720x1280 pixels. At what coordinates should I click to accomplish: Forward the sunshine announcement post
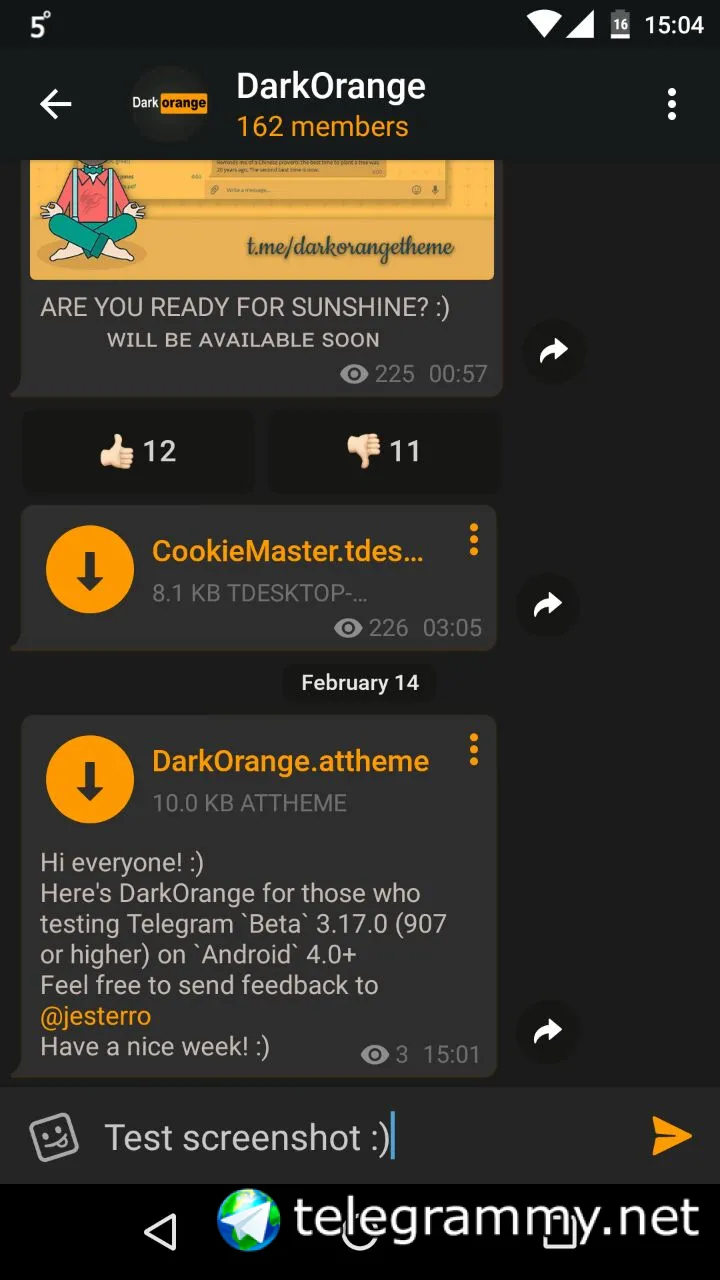point(554,351)
